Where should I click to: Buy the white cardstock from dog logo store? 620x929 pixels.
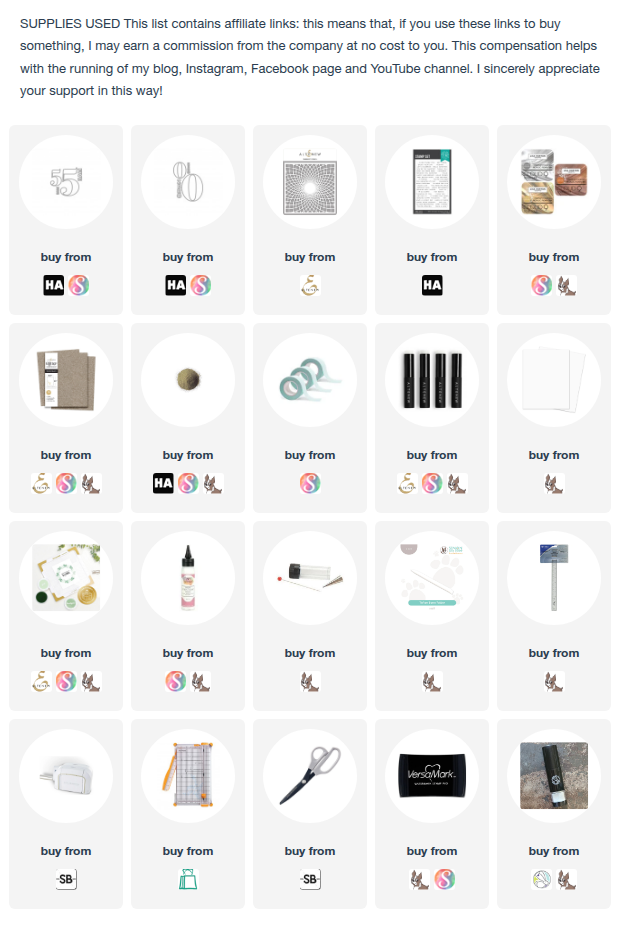(553, 484)
